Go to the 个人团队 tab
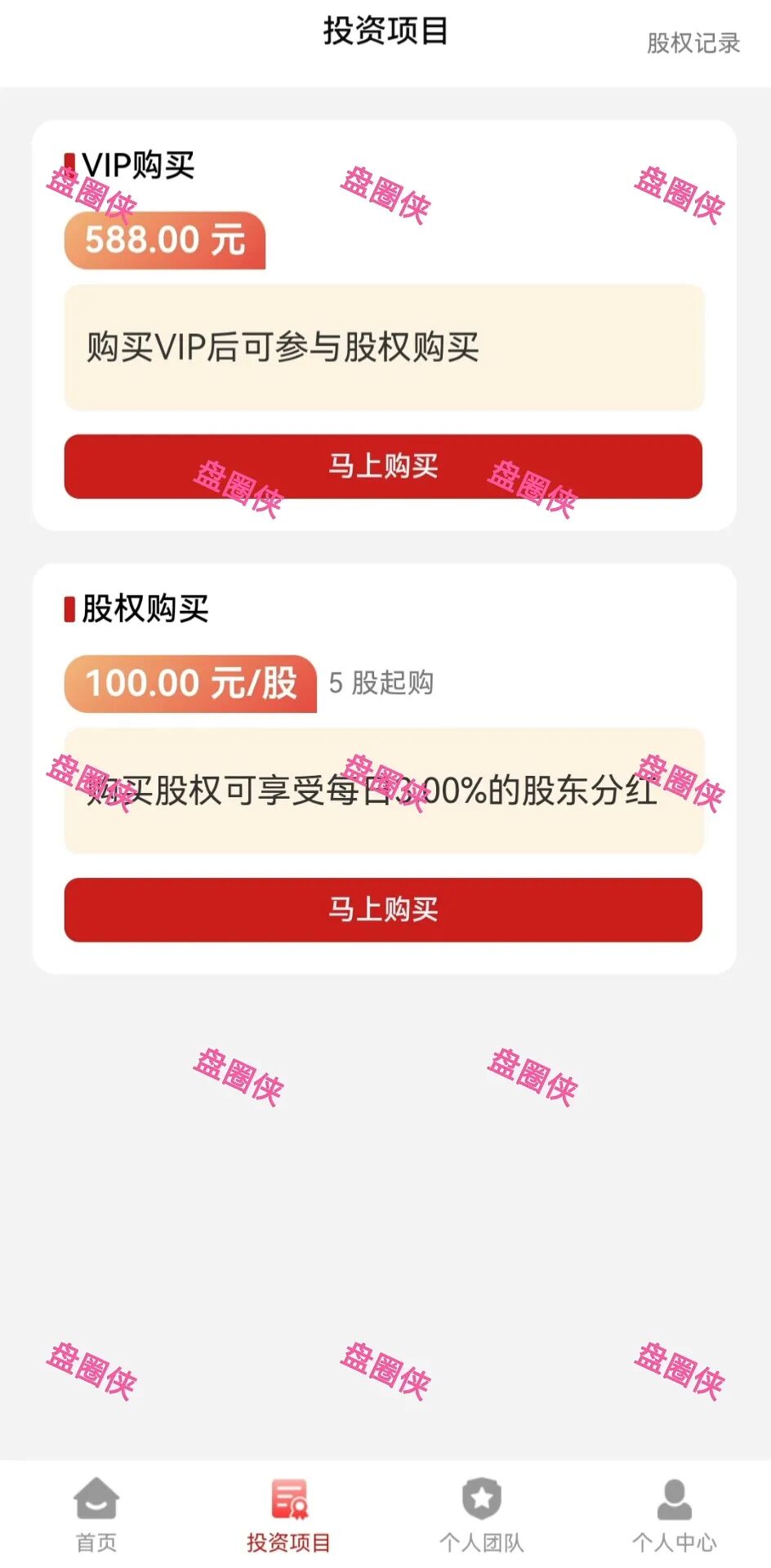 (481, 1515)
